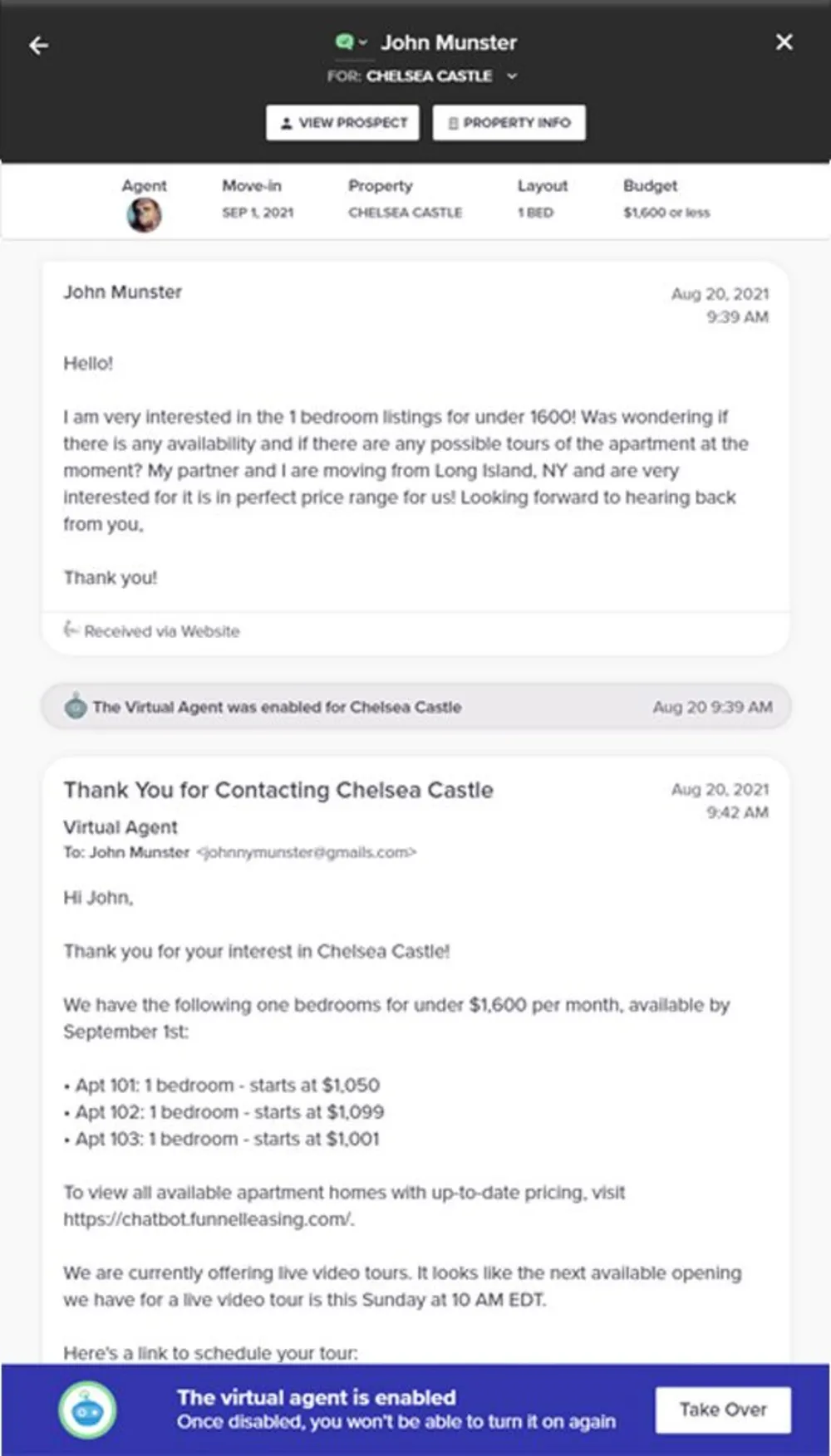Click View Prospect
The height and width of the screenshot is (1456, 831).
point(342,122)
